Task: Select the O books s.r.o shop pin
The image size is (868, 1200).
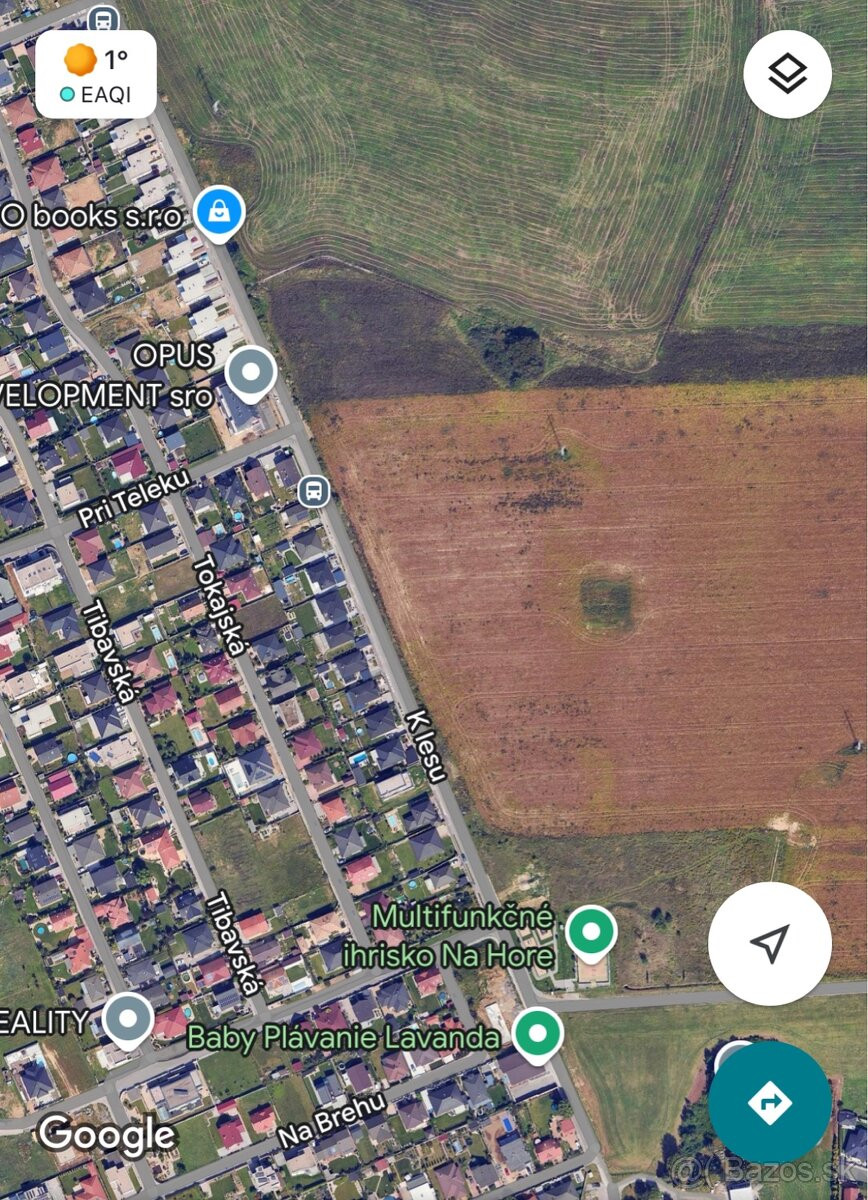Action: pyautogui.click(x=220, y=212)
